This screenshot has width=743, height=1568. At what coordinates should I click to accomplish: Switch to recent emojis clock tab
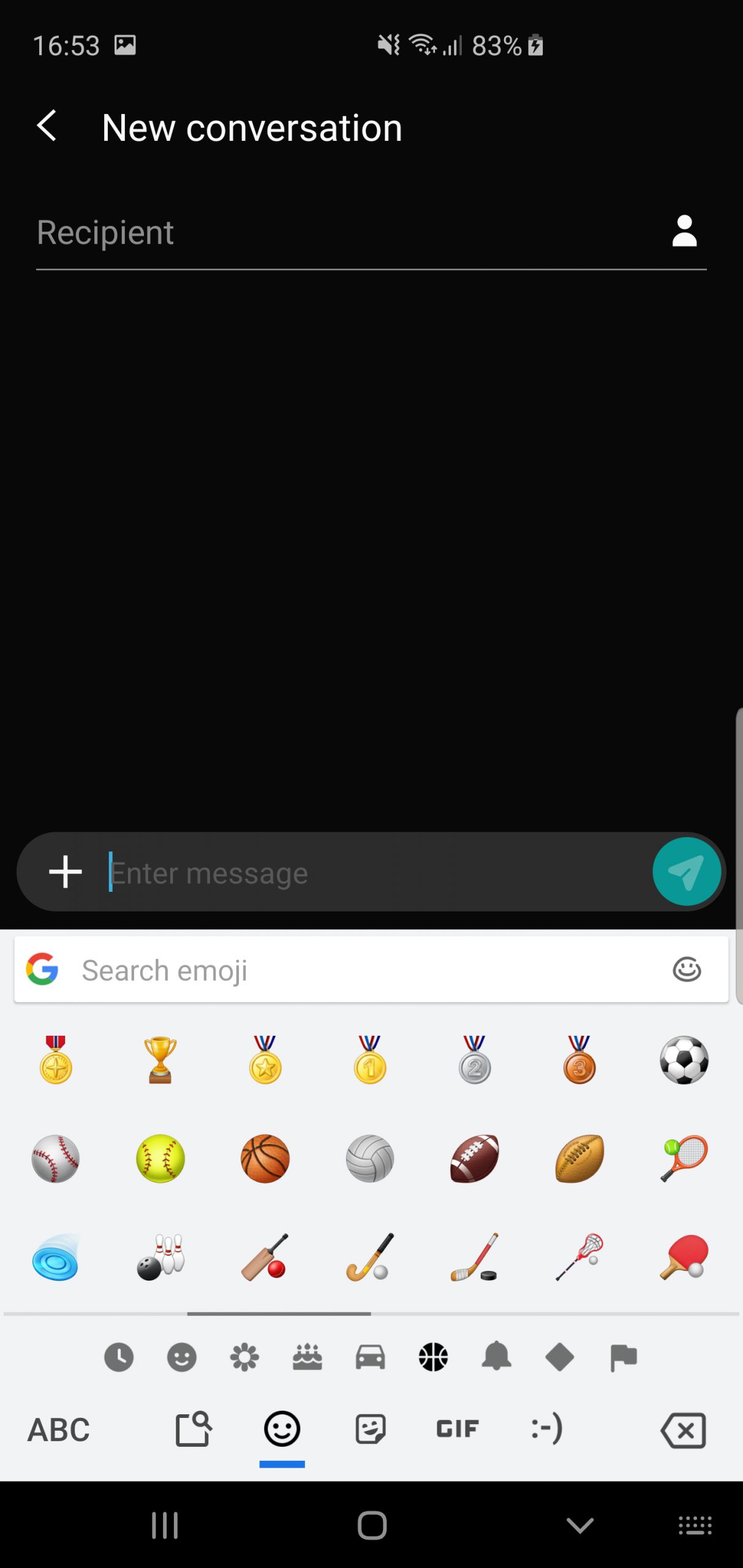tap(119, 1357)
